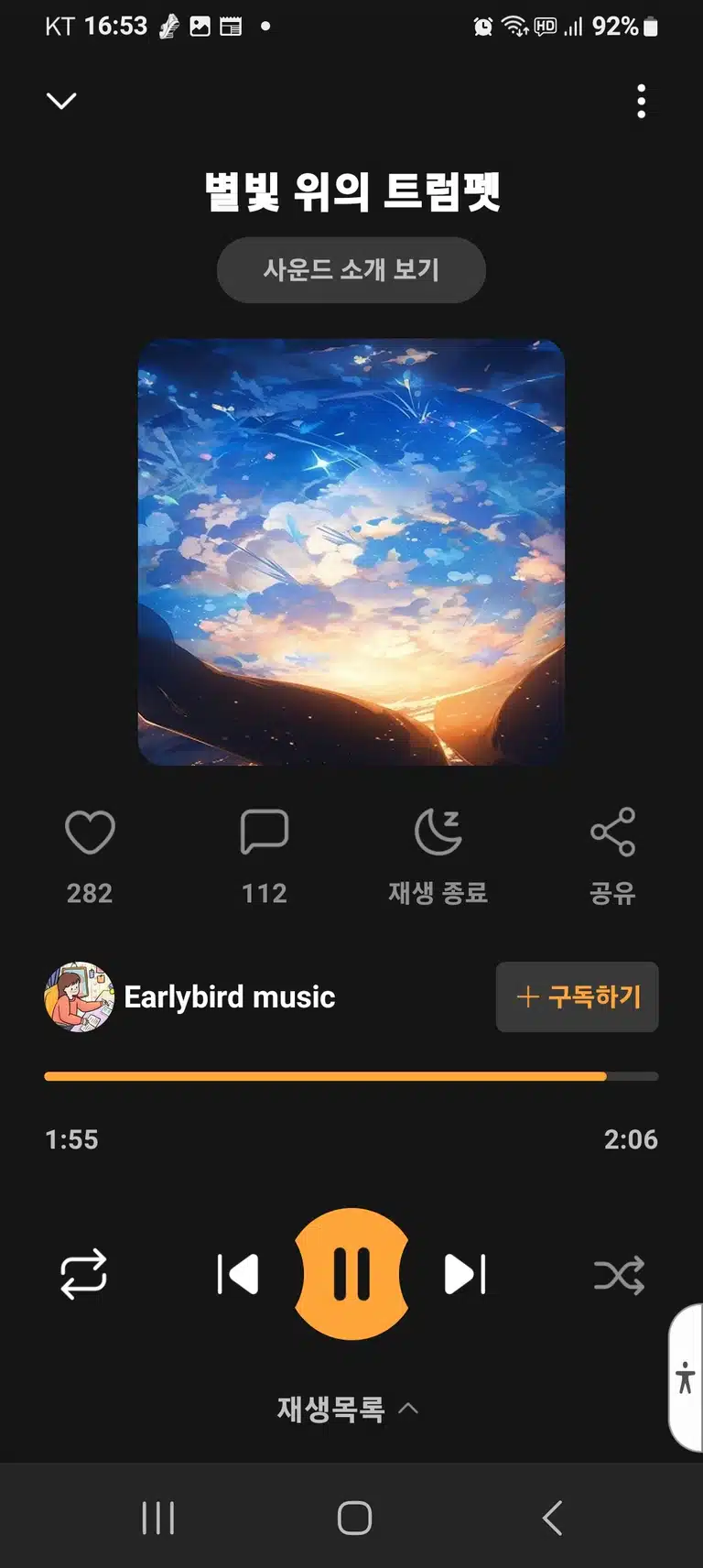Tap the orange playback progress bar
The width and height of the screenshot is (703, 1568).
point(351,1076)
